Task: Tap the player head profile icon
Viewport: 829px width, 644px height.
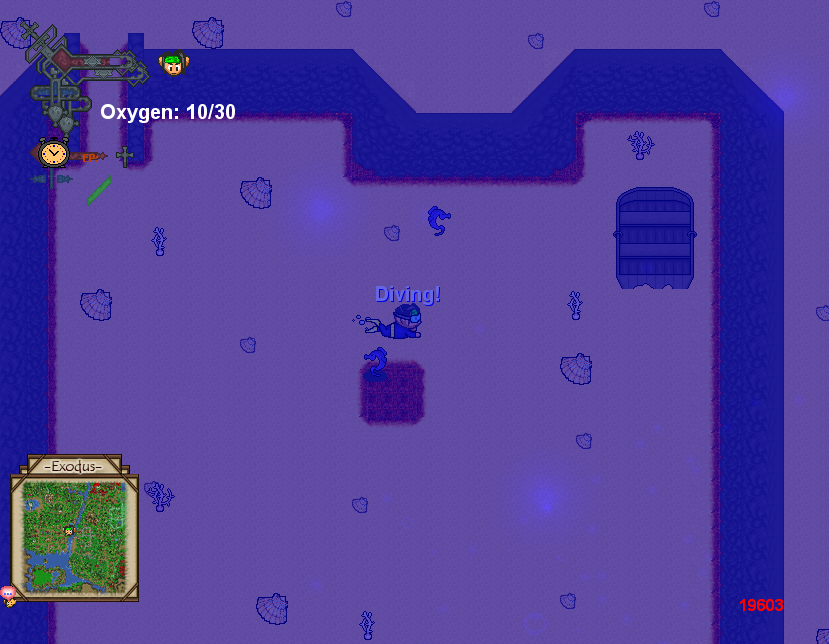Action: click(173, 63)
